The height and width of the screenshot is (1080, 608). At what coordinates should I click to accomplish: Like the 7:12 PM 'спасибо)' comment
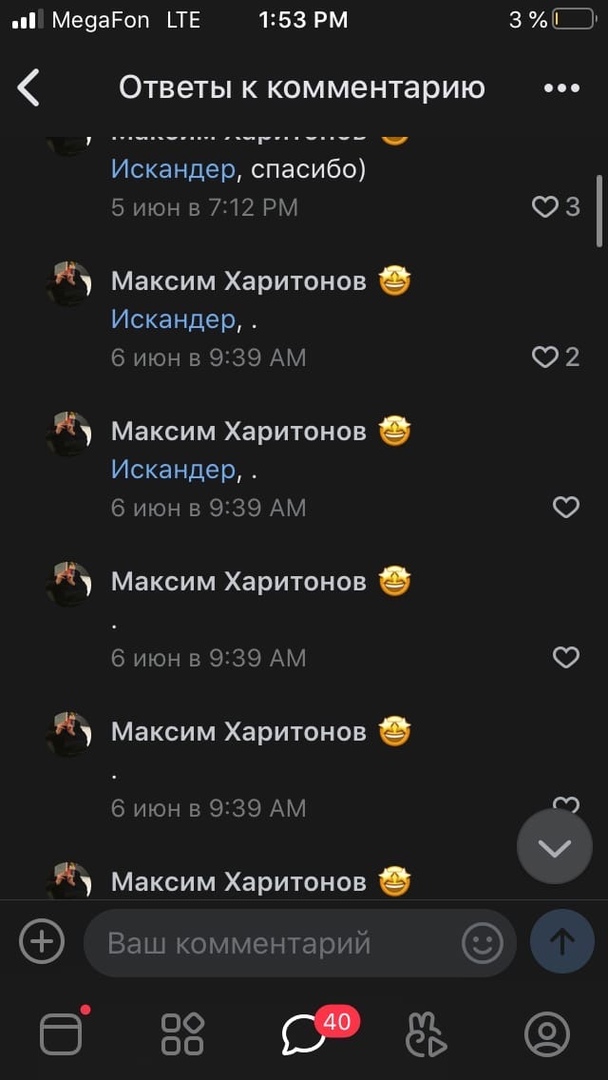pyautogui.click(x=545, y=207)
